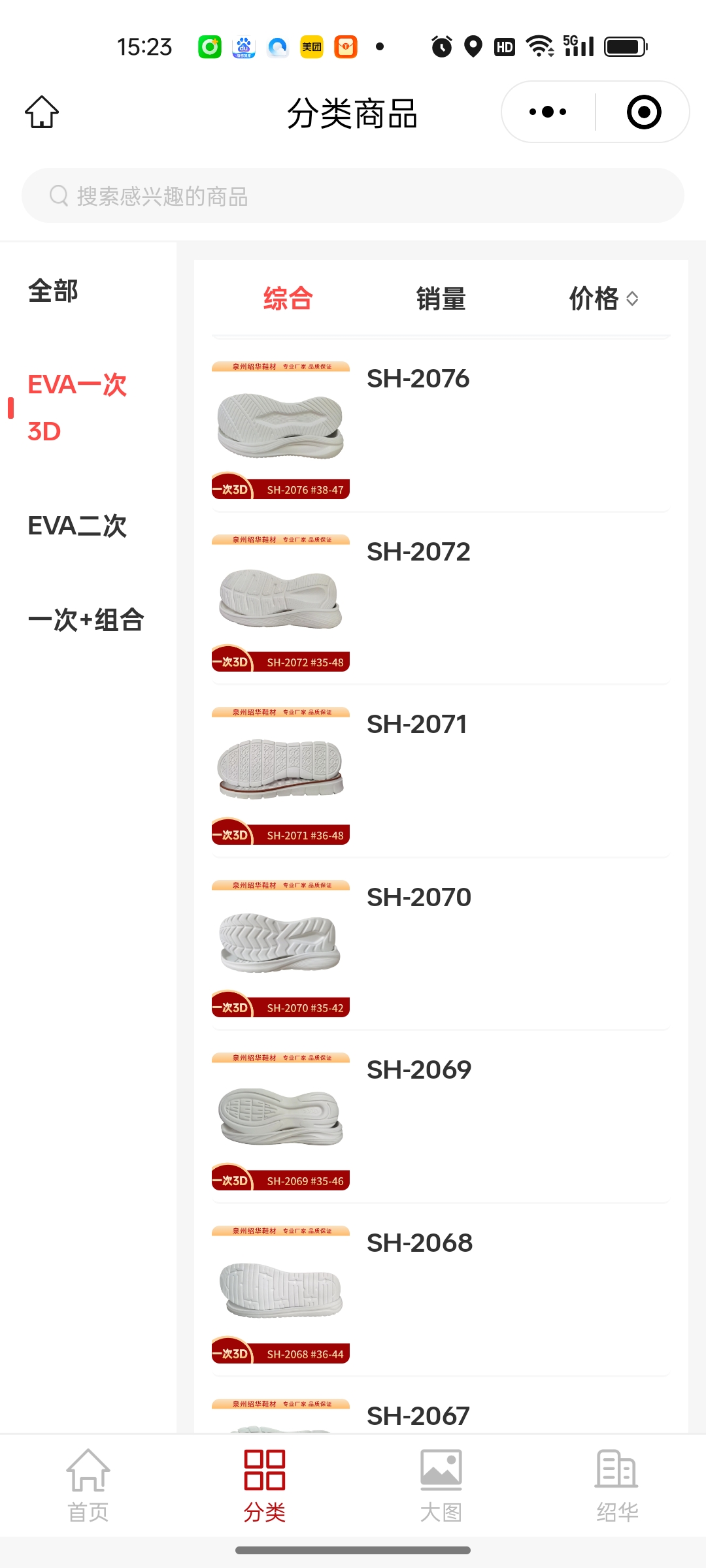Switch to the EVA二次 category
This screenshot has height=1568, width=706.
click(x=77, y=526)
